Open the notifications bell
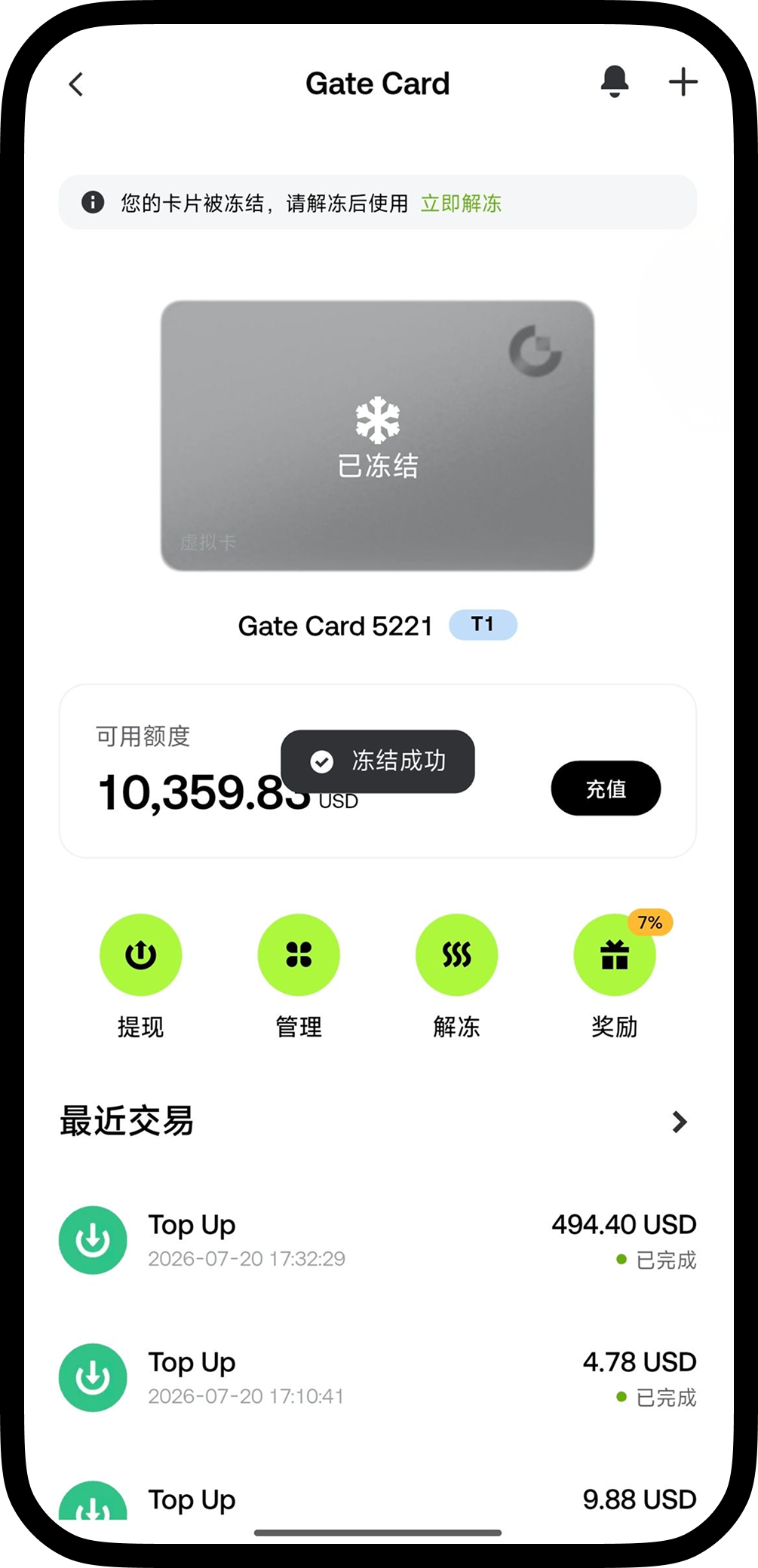 pos(615,81)
